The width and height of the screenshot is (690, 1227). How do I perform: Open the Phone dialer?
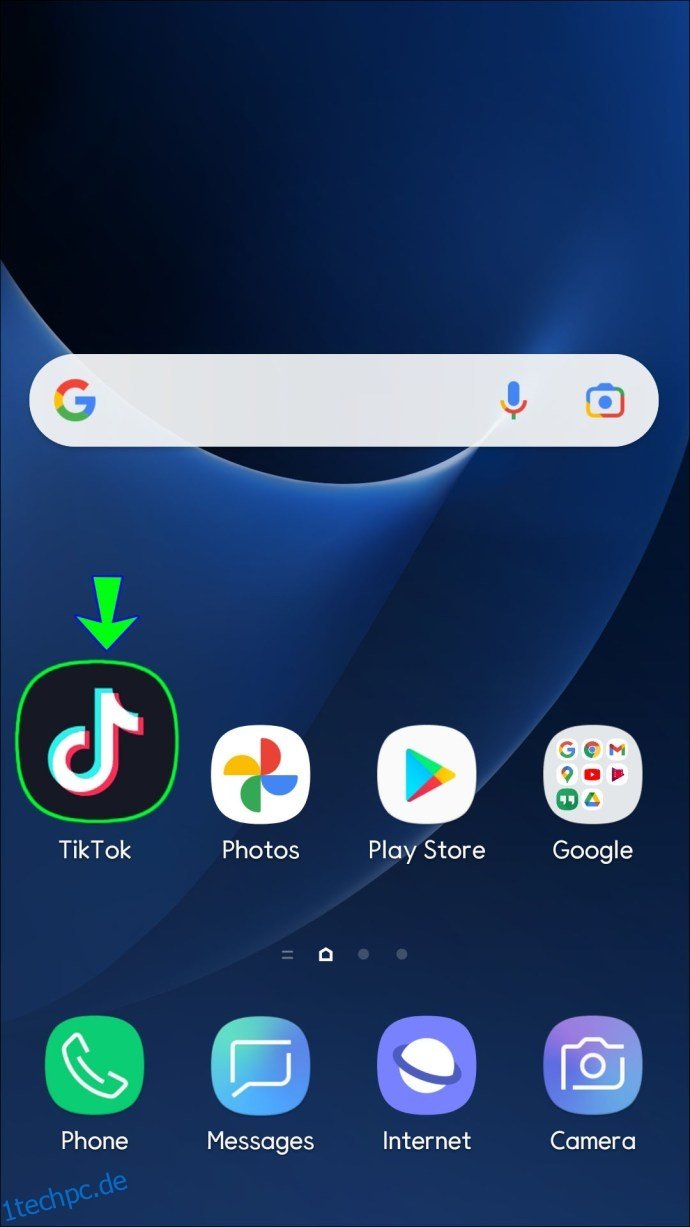pos(95,1065)
